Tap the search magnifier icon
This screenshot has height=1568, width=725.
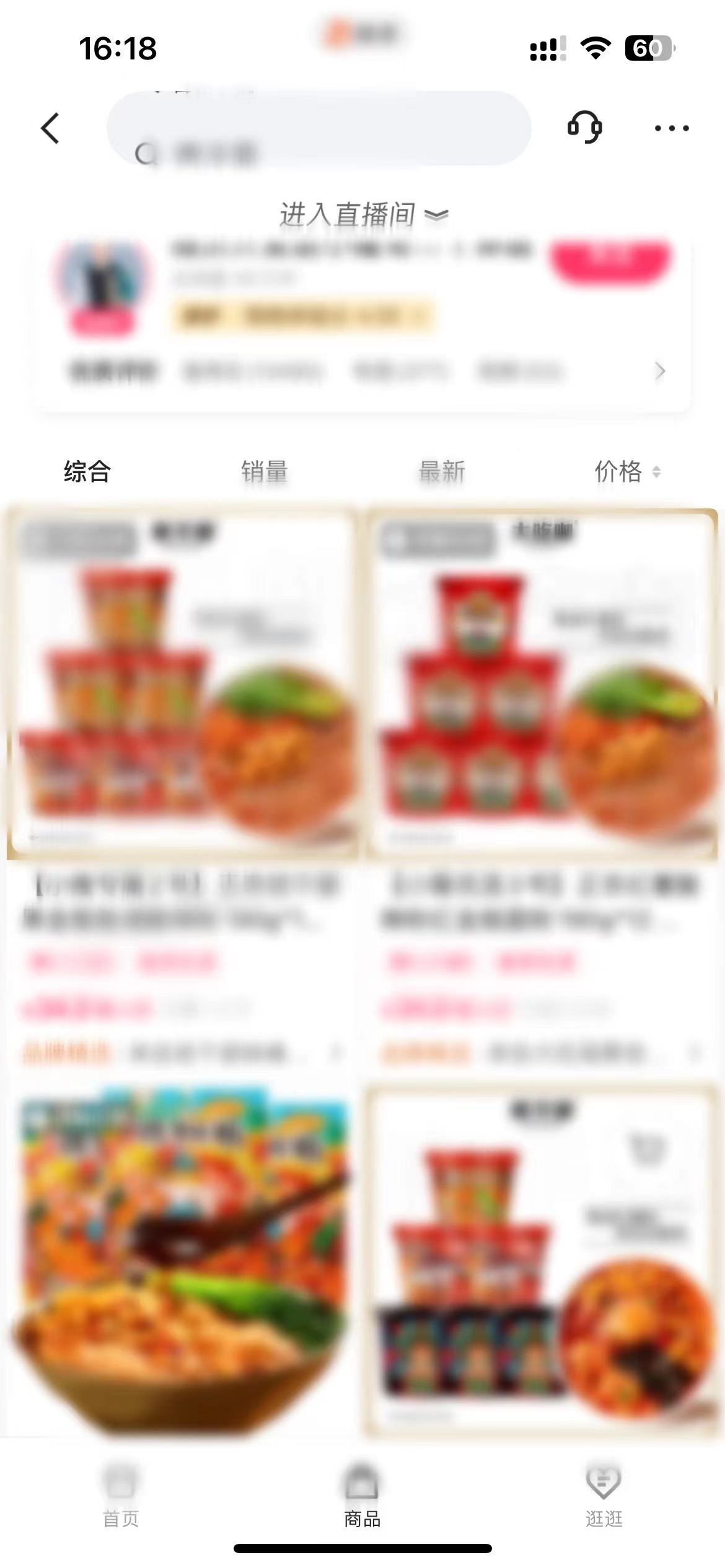[147, 153]
